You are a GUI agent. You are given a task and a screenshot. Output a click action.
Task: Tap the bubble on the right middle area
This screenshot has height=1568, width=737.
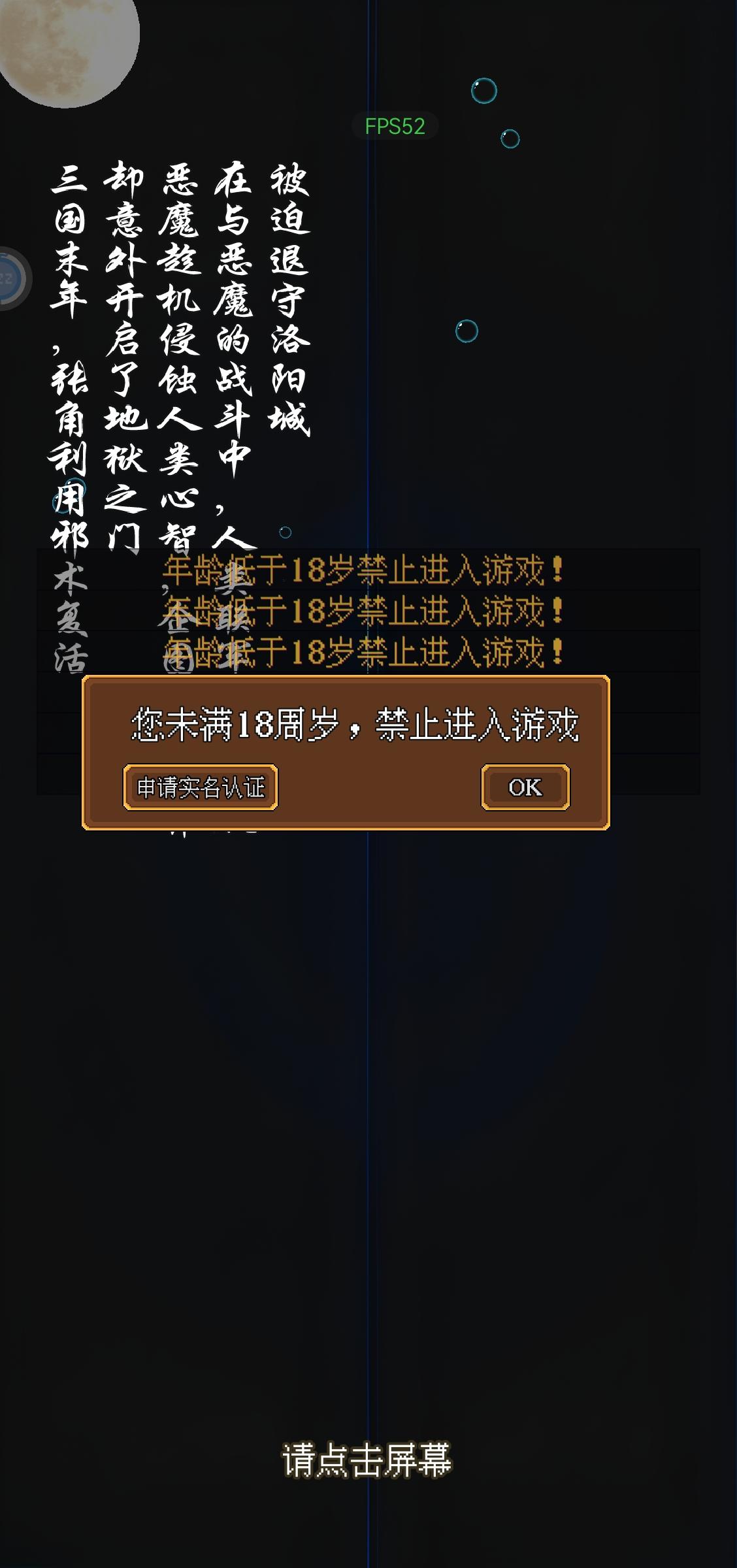coord(466,332)
